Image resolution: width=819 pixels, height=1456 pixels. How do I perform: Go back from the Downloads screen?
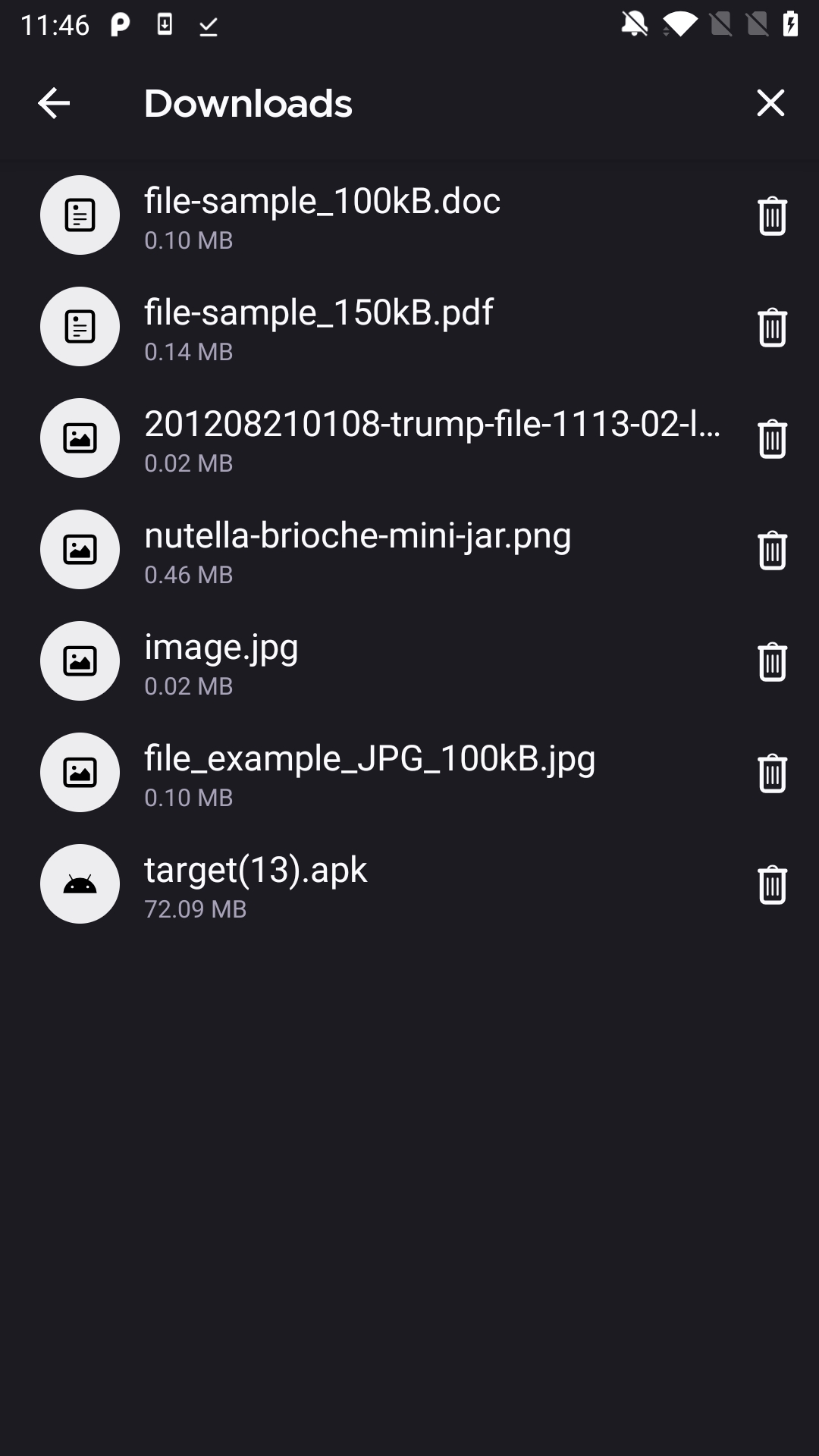pyautogui.click(x=54, y=103)
